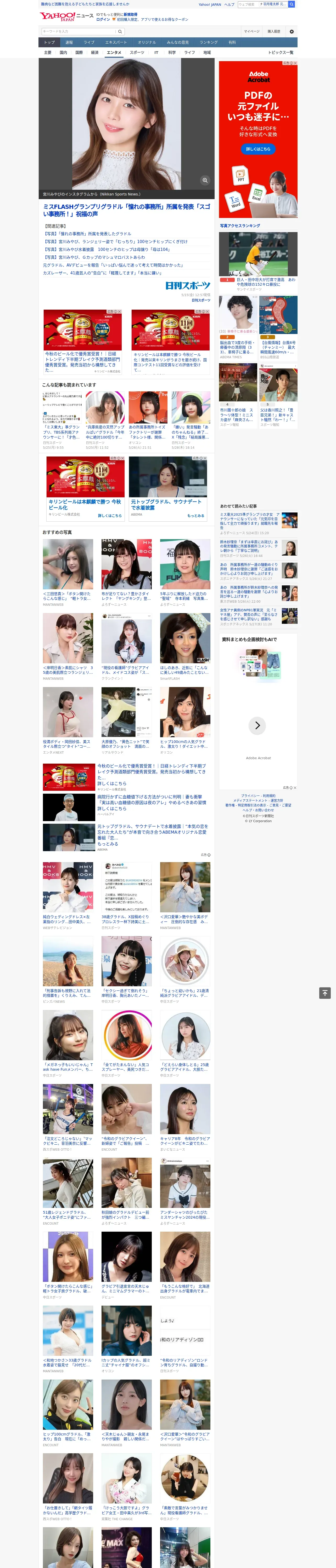Viewport: 336px width, 1568px height.
Task: Select the 国際 category
Action: (x=79, y=52)
